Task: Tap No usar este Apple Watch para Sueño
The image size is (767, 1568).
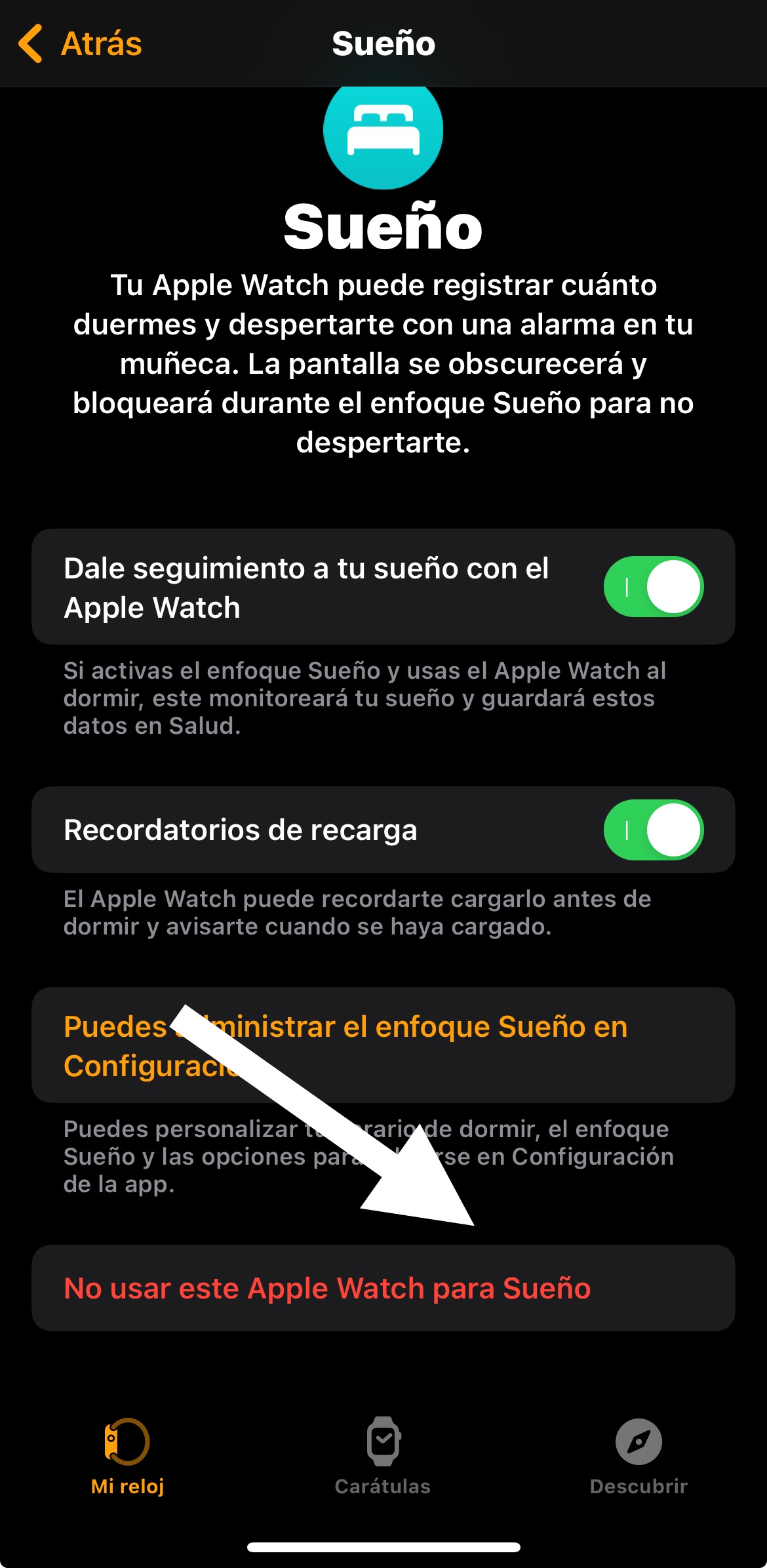Action: coord(326,1288)
